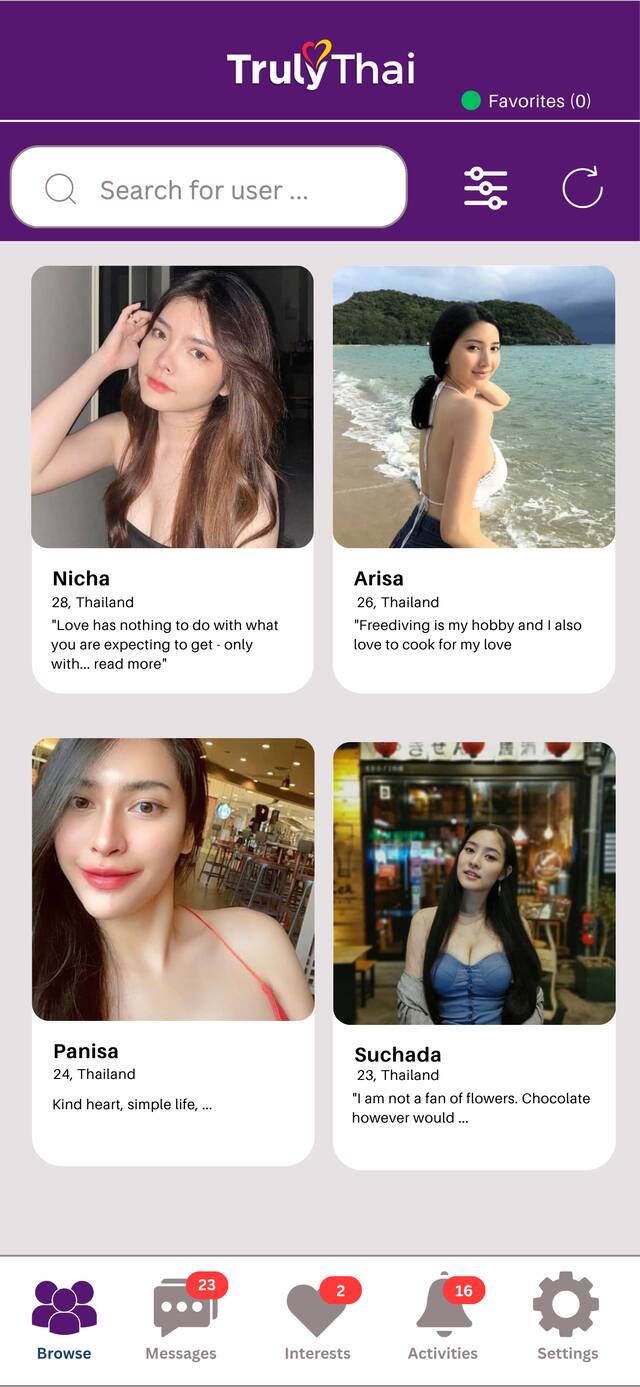
Task: Switch to the Browse tab
Action: [x=64, y=1320]
